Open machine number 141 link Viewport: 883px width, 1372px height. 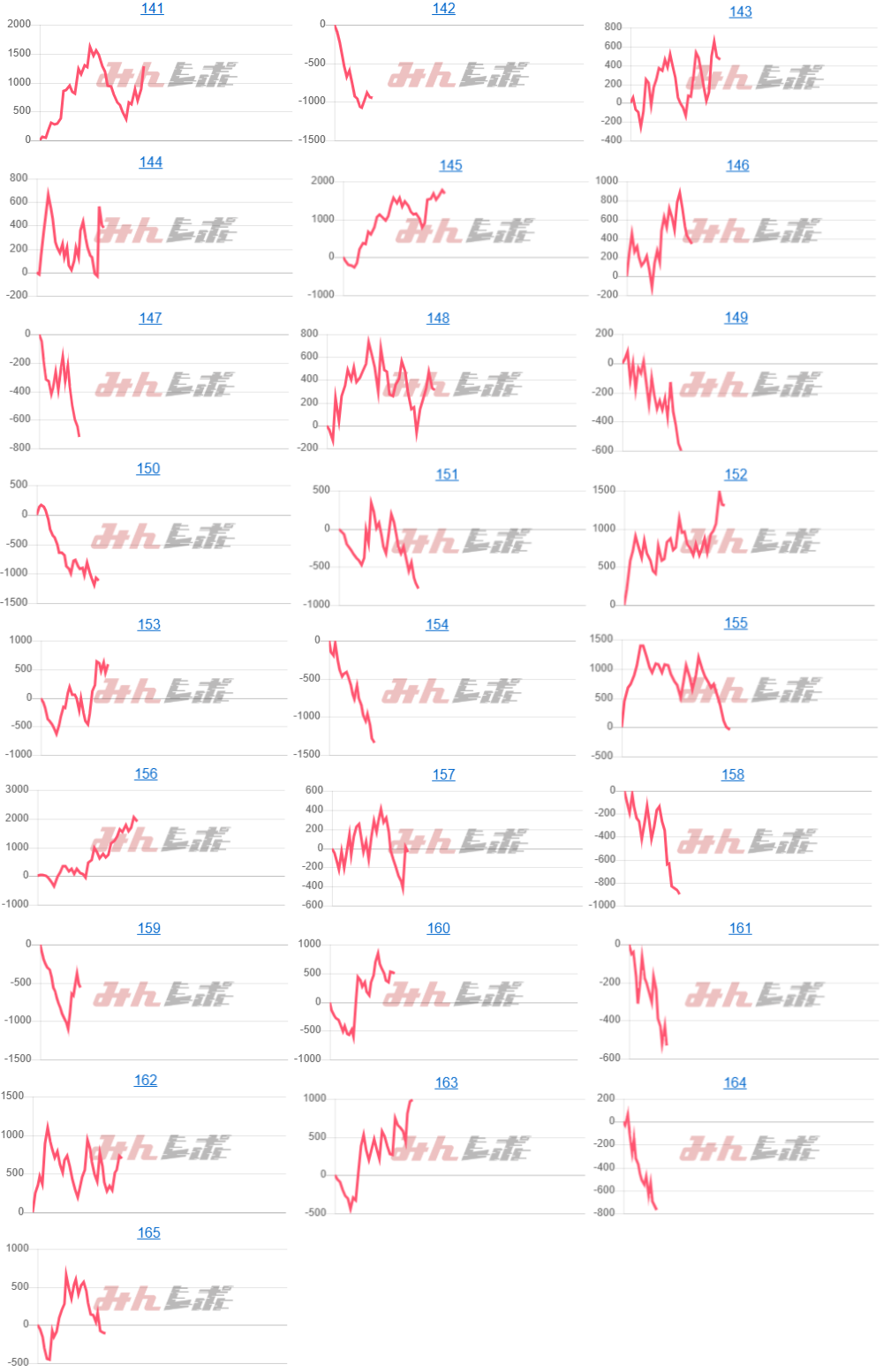152,9
